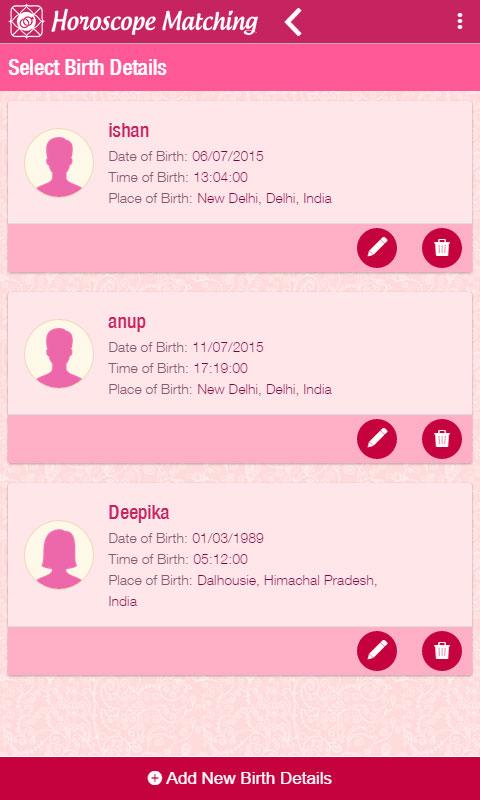Delete Deepika's birth details
Screen dimensions: 480x800
coord(442,651)
